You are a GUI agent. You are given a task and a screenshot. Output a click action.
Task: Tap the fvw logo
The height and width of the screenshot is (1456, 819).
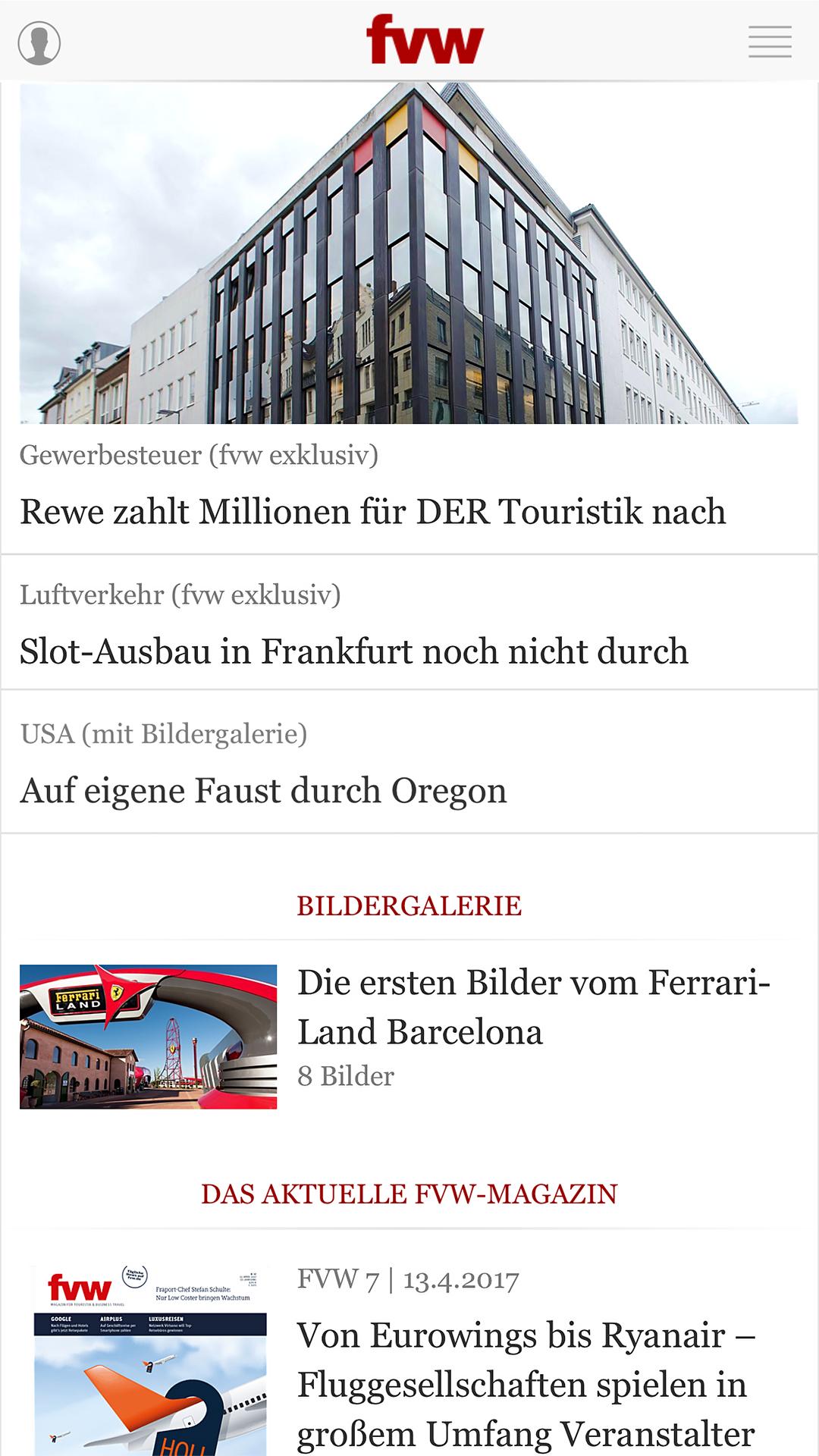[x=426, y=42]
